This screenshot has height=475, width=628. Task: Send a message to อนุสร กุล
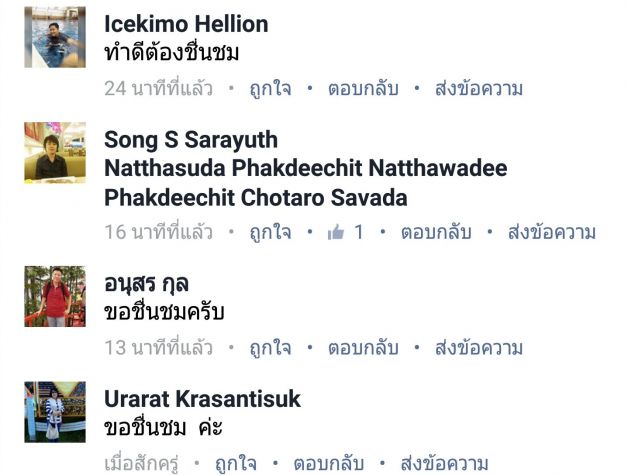tap(478, 347)
